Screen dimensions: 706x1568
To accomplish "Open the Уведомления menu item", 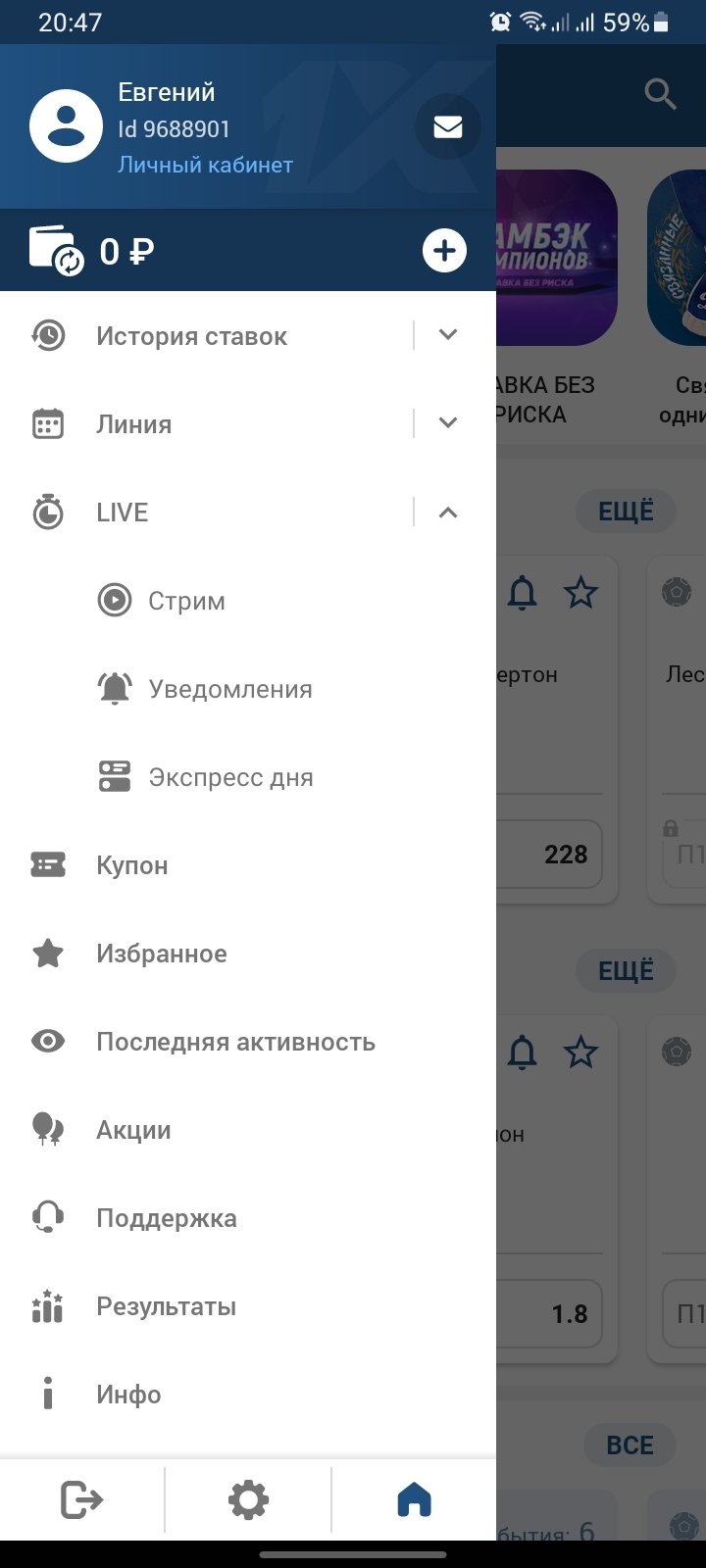I will (229, 689).
